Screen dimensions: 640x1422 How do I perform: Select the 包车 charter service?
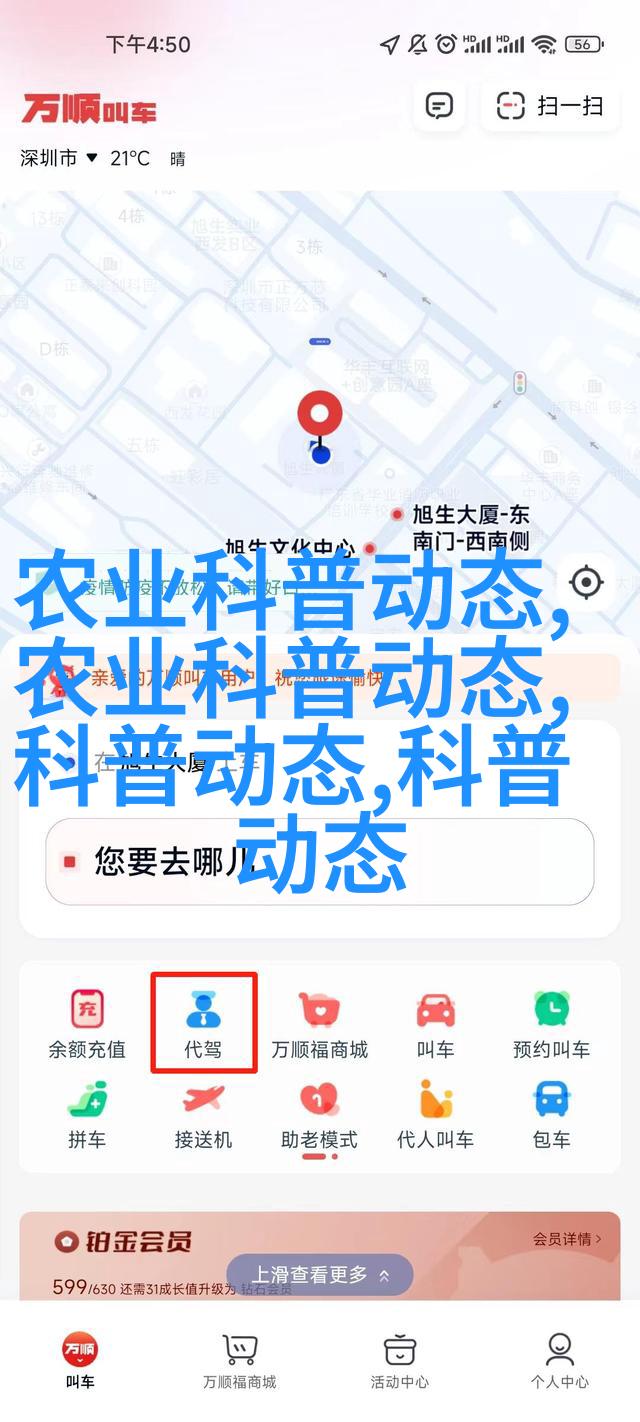(551, 1115)
